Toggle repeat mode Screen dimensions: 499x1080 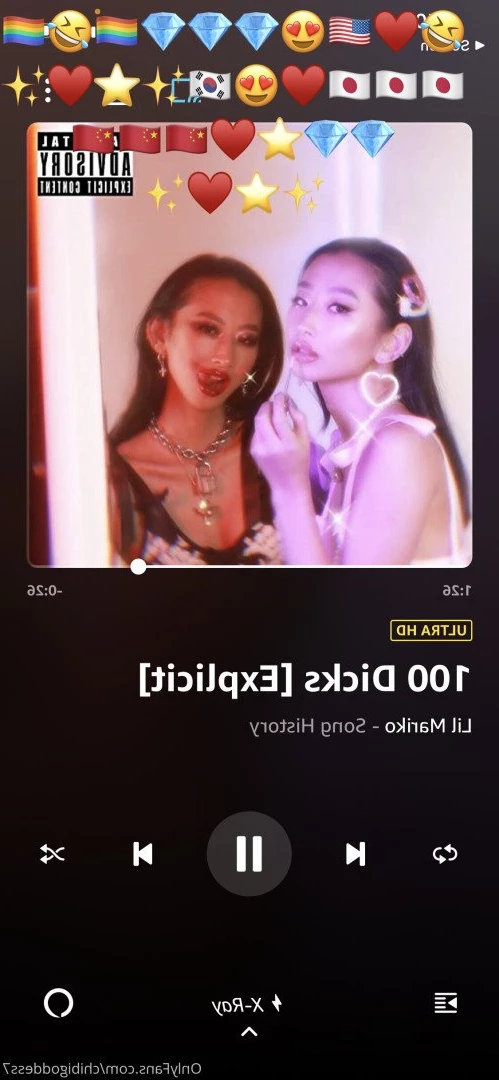pyautogui.click(x=445, y=854)
